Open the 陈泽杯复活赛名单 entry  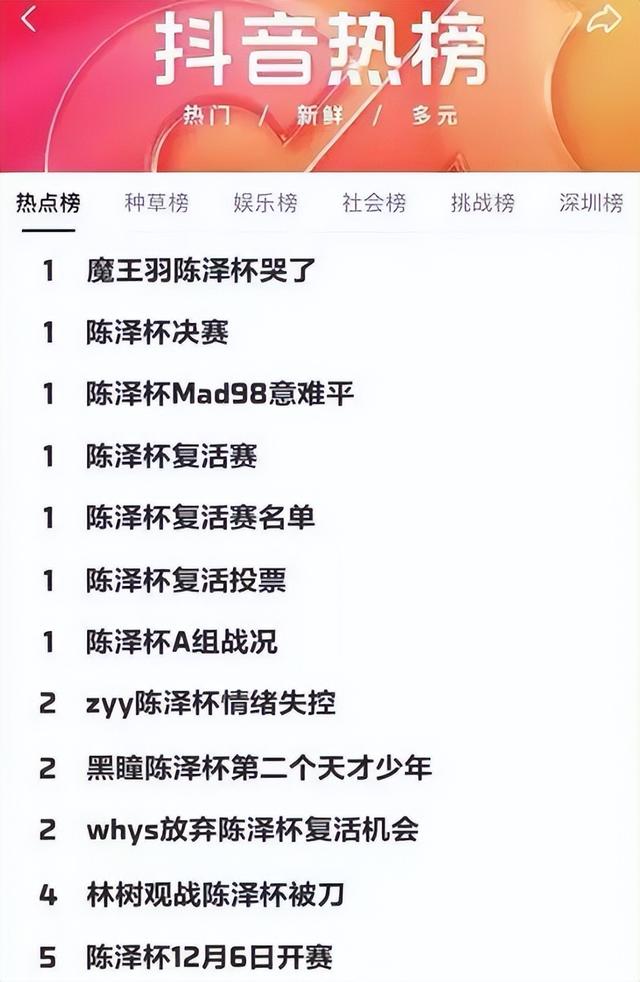[x=200, y=517]
